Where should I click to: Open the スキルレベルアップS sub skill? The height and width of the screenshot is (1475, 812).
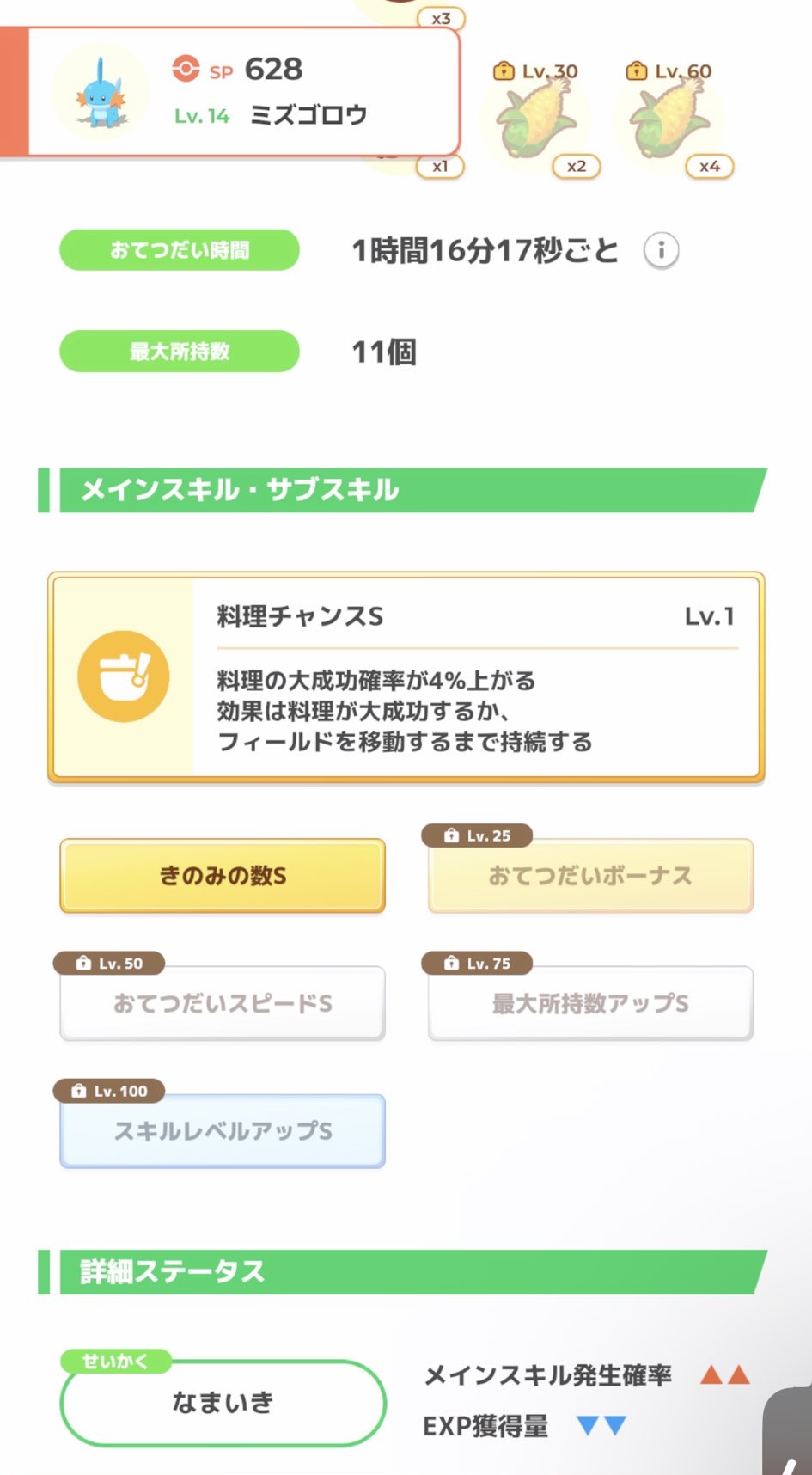[223, 1130]
